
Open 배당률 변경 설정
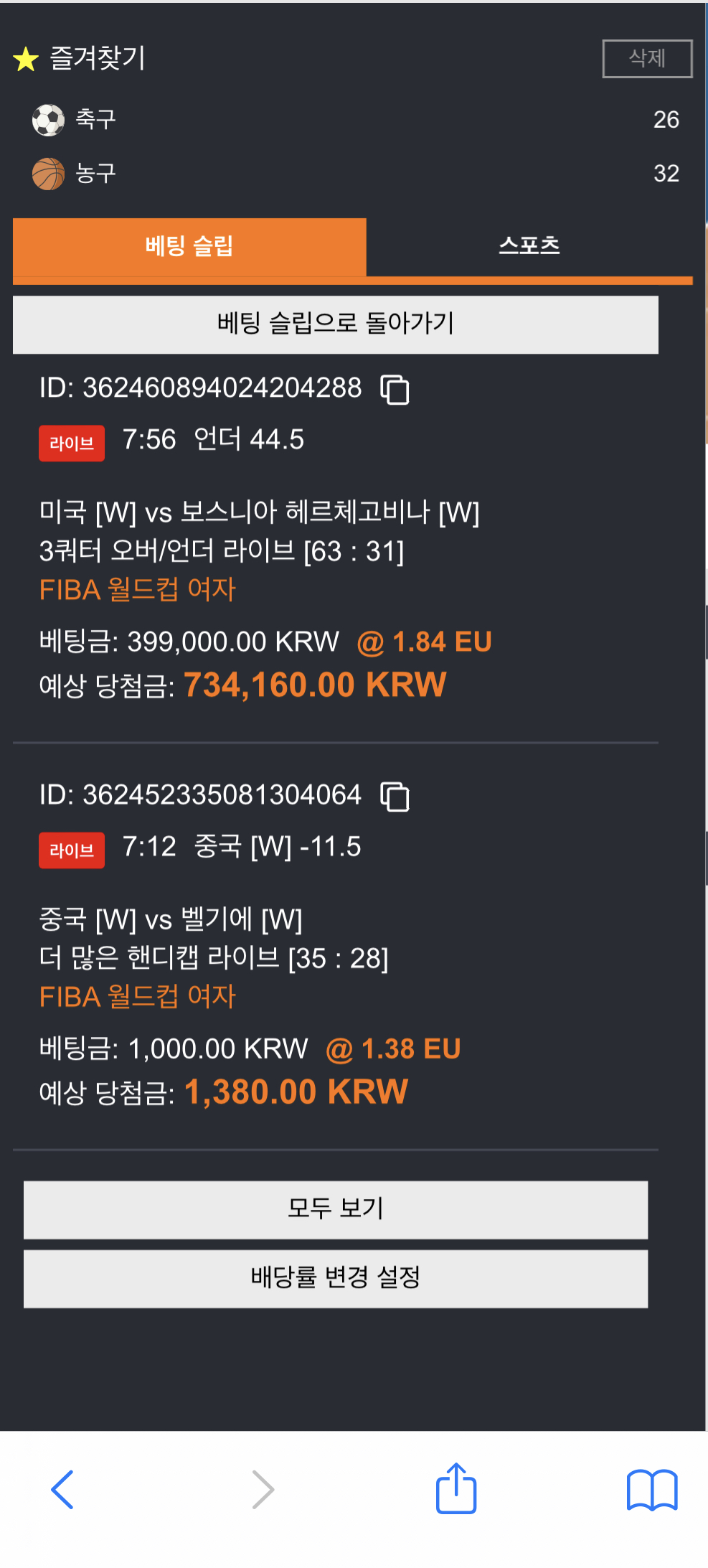pos(336,1278)
